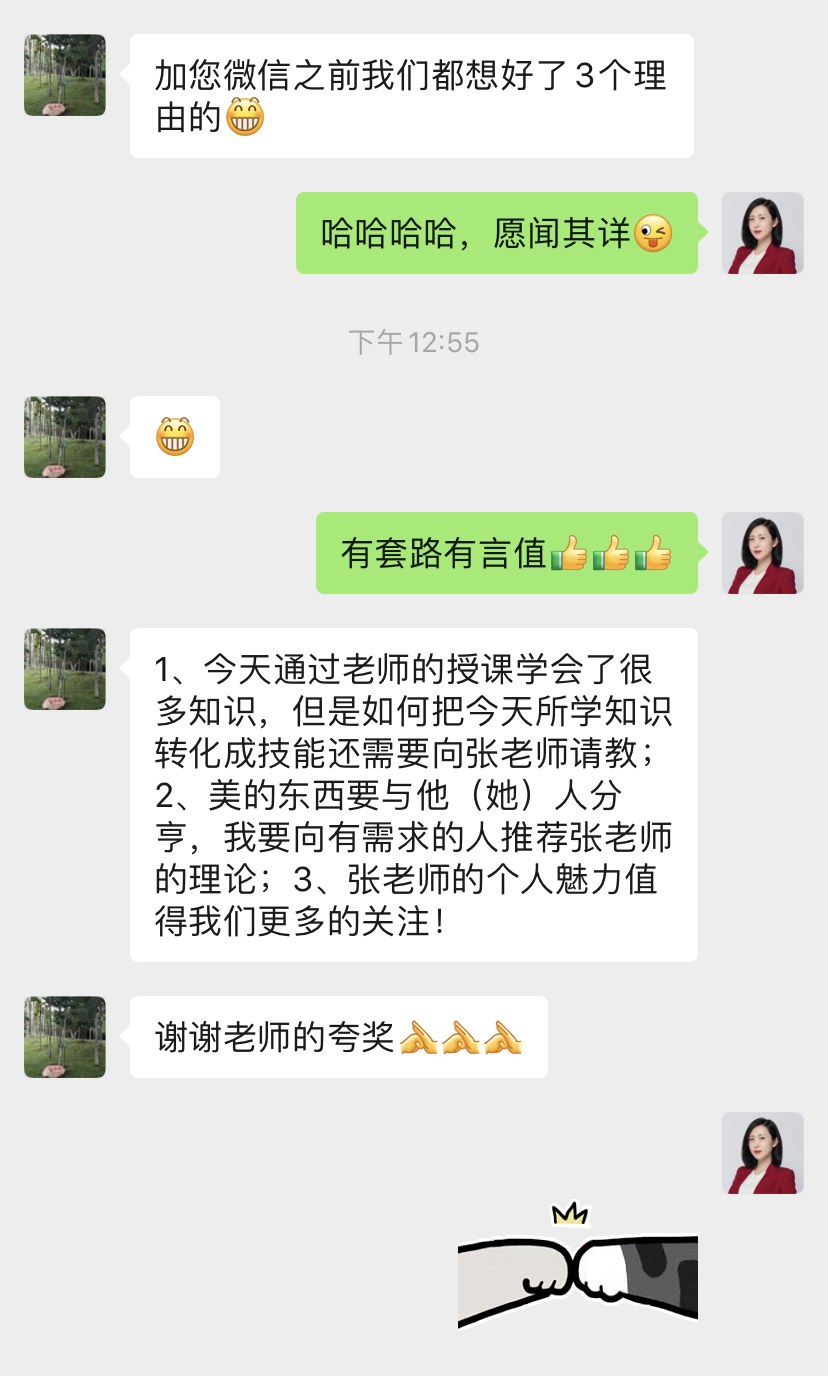
Task: Open profile from avatar beside "有套路有言值"
Action: 762,553
